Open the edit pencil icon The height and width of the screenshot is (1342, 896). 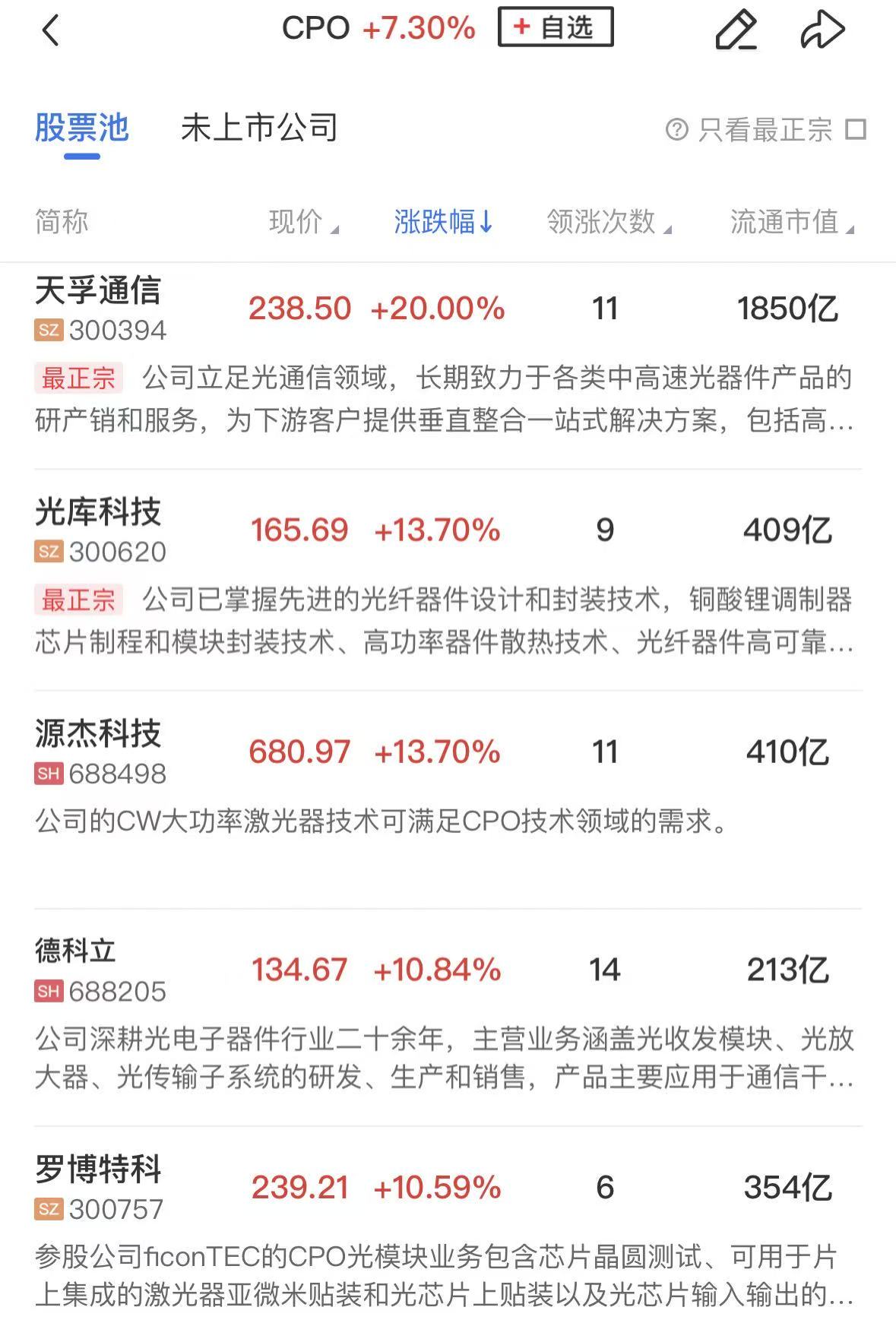[736, 30]
